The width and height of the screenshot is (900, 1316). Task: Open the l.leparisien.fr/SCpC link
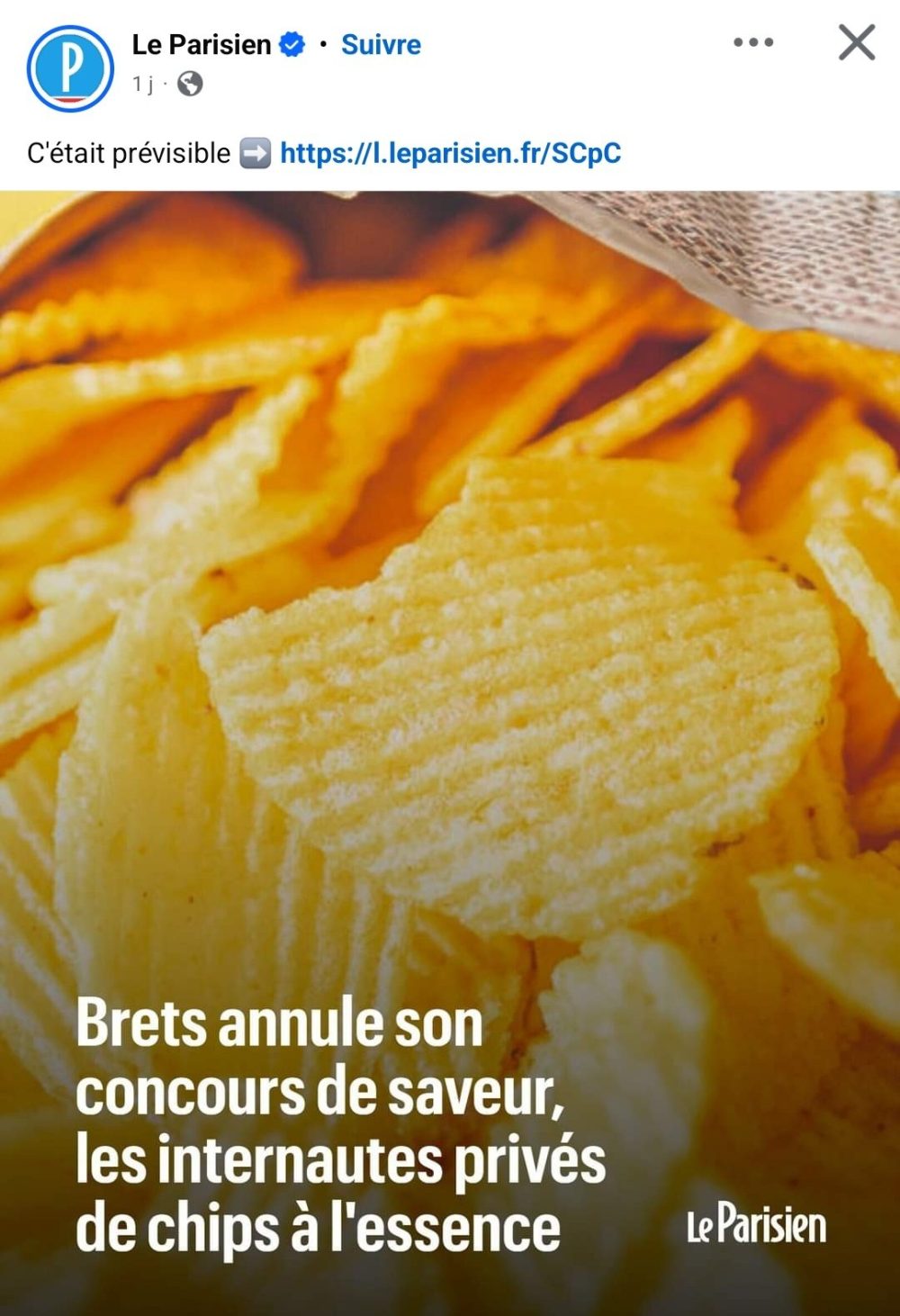pyautogui.click(x=450, y=153)
